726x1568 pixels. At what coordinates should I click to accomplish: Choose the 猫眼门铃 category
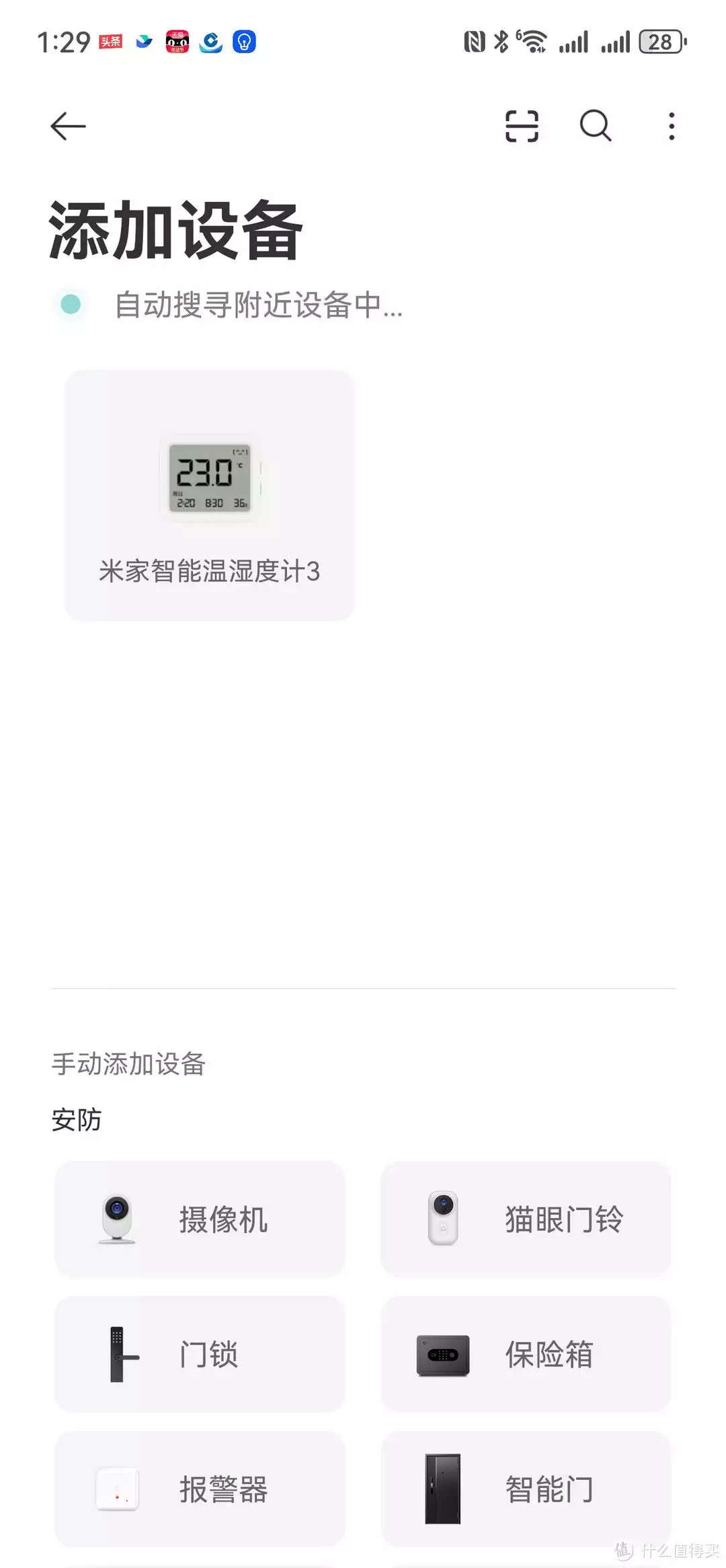click(x=526, y=1219)
